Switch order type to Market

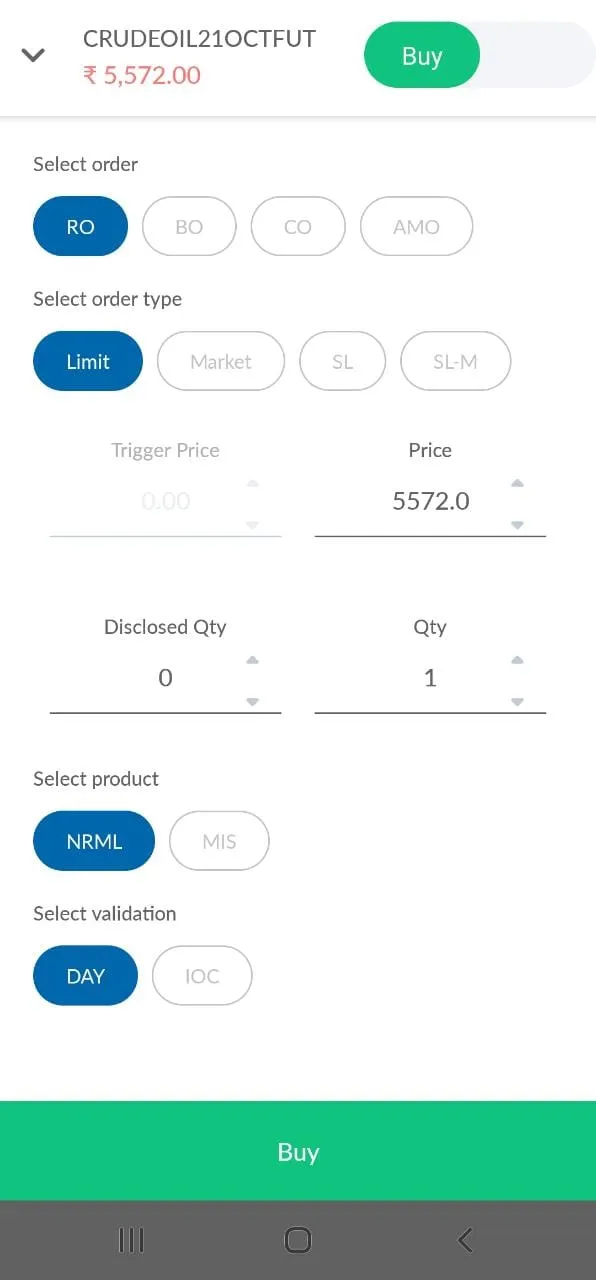pos(221,361)
